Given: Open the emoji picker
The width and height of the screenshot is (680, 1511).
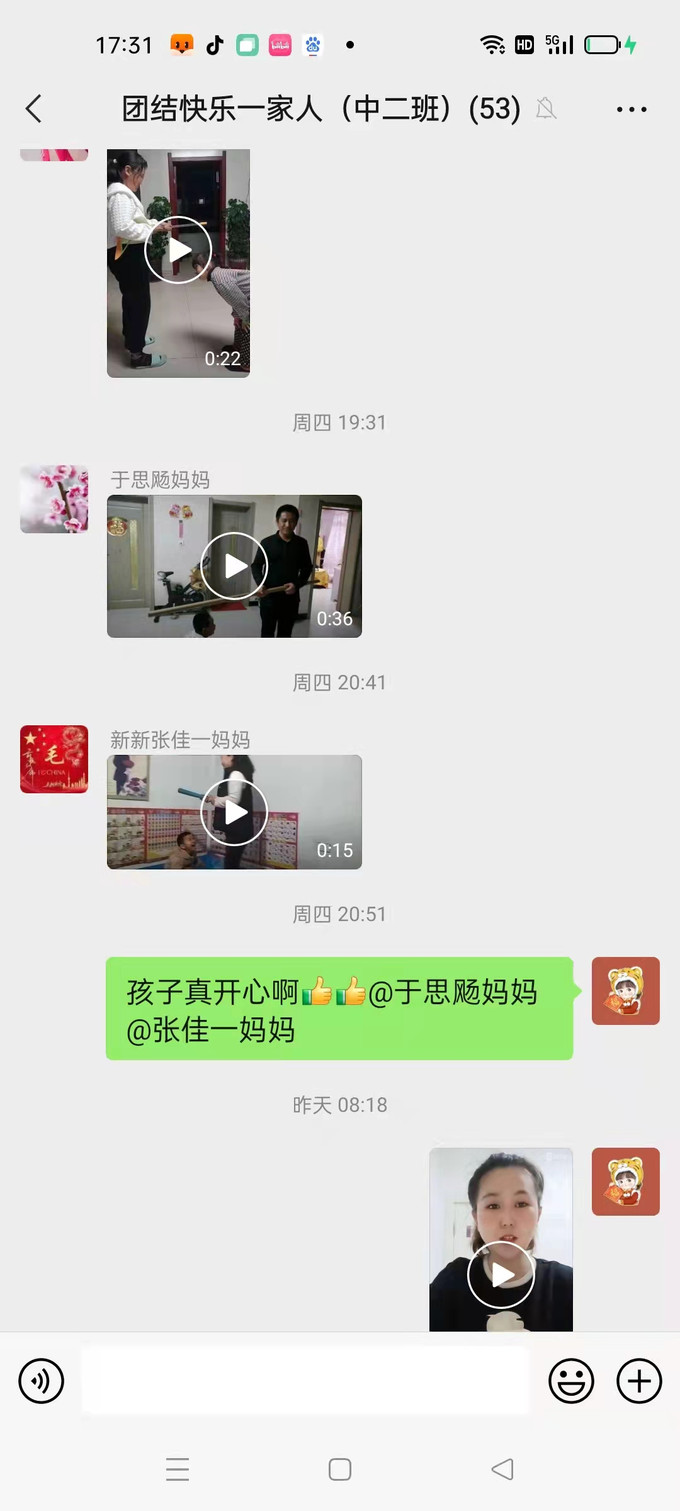Looking at the screenshot, I should 571,1381.
